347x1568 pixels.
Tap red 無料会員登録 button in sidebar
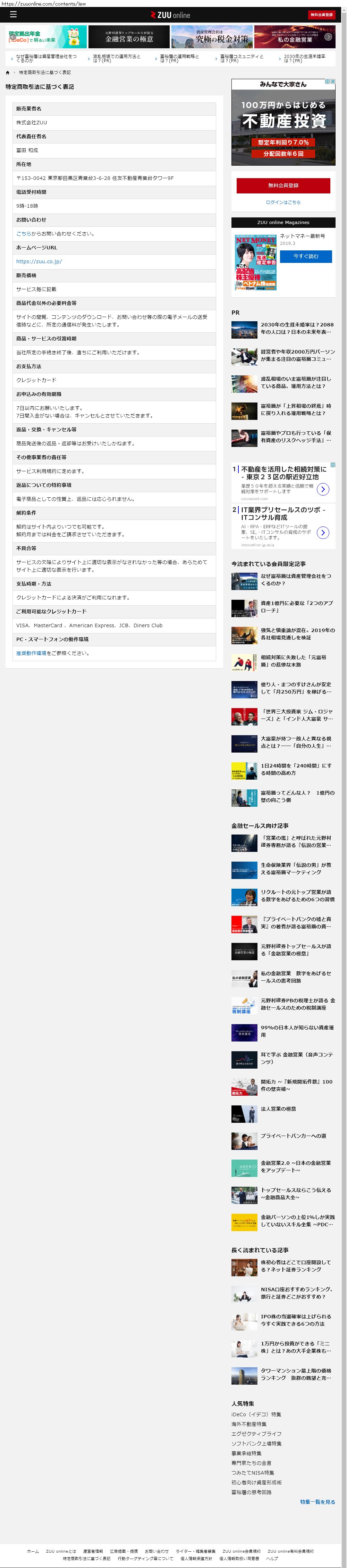coord(283,185)
